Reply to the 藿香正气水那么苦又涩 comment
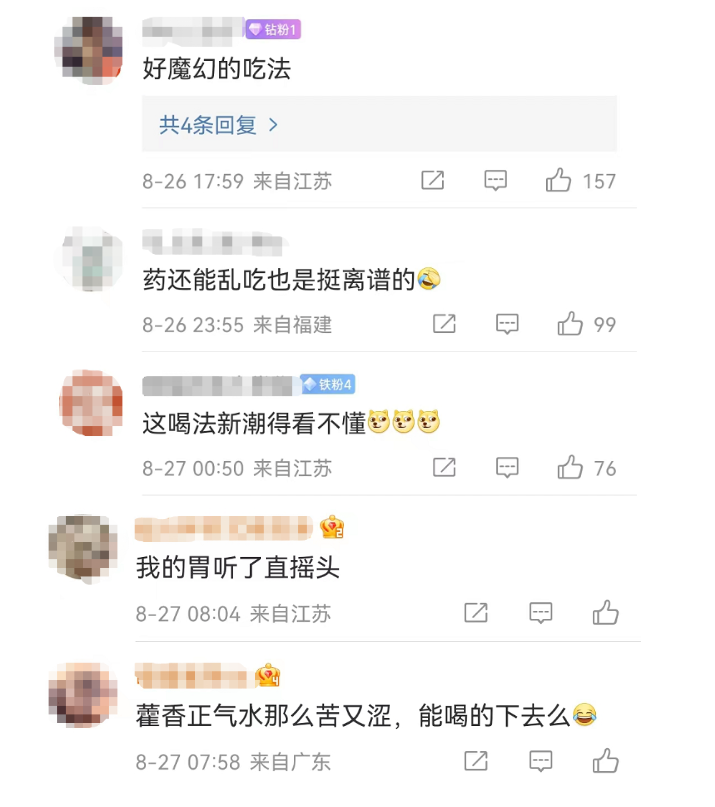Screen dimensions: 715x807 pos(540,762)
